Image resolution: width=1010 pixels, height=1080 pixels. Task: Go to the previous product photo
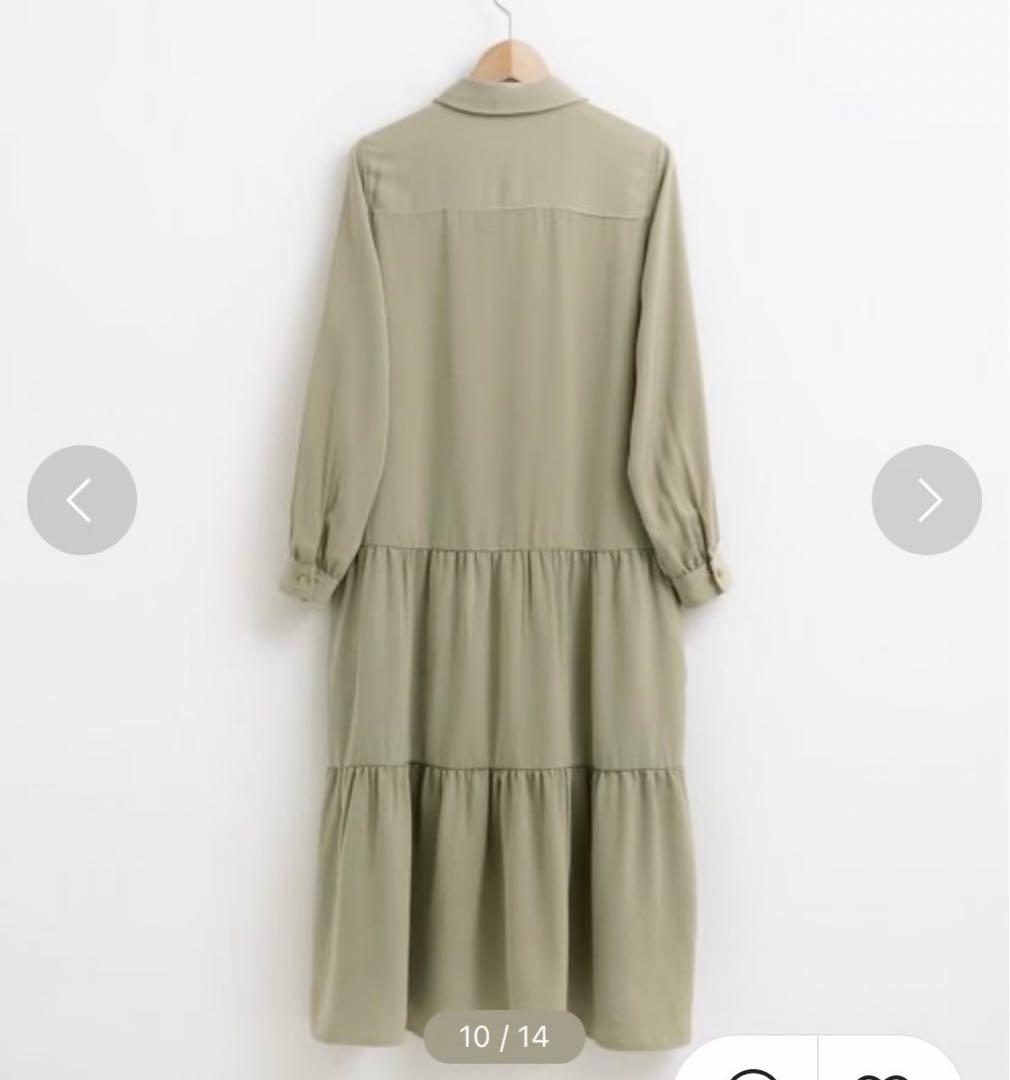point(82,500)
